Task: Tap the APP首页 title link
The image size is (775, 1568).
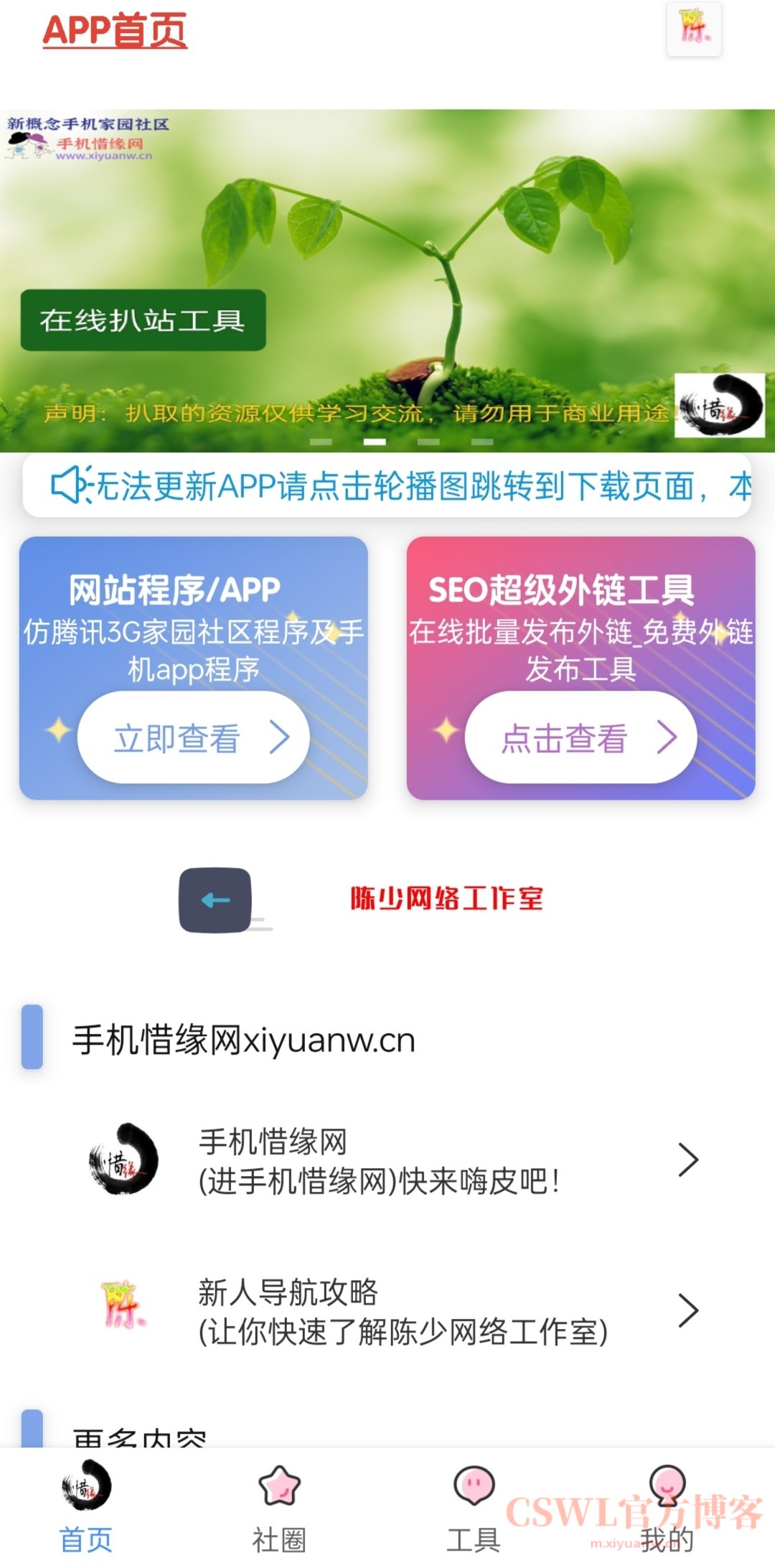Action: coord(115,31)
